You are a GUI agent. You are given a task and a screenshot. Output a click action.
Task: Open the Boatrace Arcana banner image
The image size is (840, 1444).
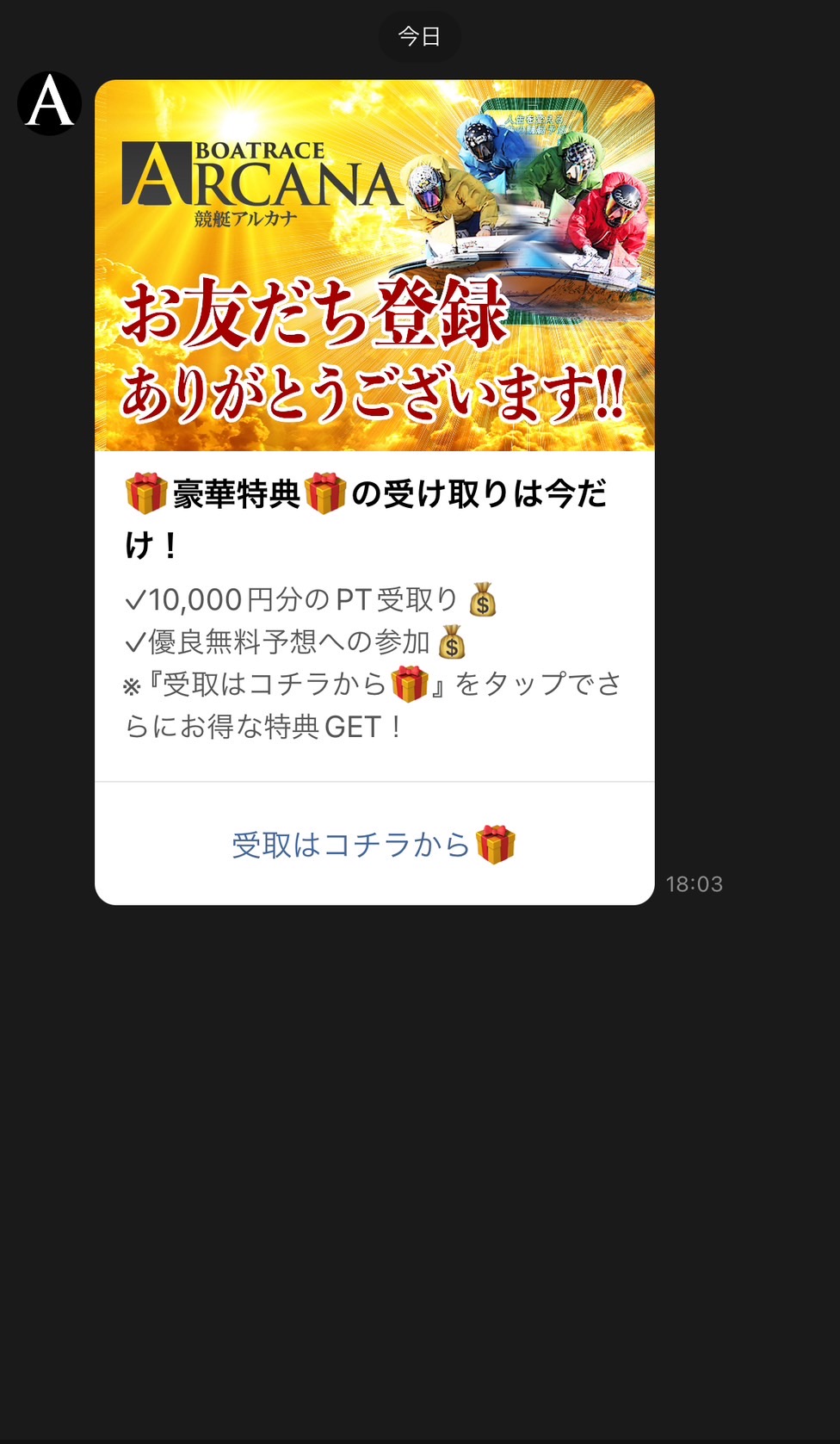[374, 265]
